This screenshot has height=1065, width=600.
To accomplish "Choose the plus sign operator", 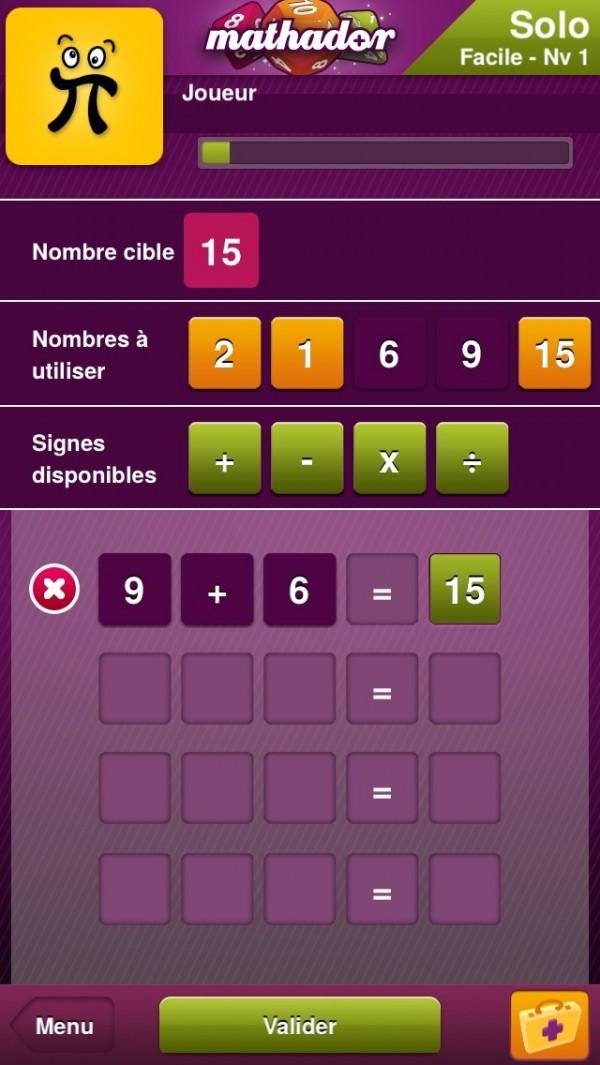I will tap(225, 459).
